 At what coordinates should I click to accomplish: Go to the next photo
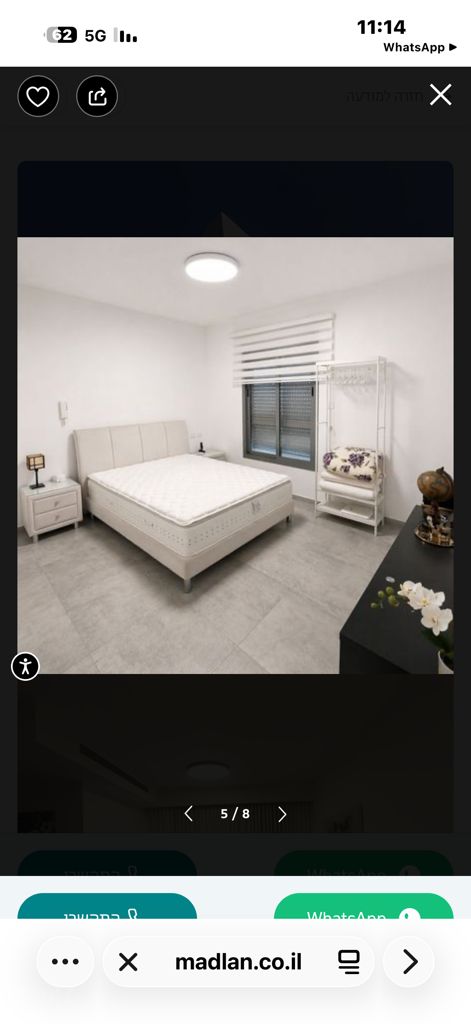282,814
